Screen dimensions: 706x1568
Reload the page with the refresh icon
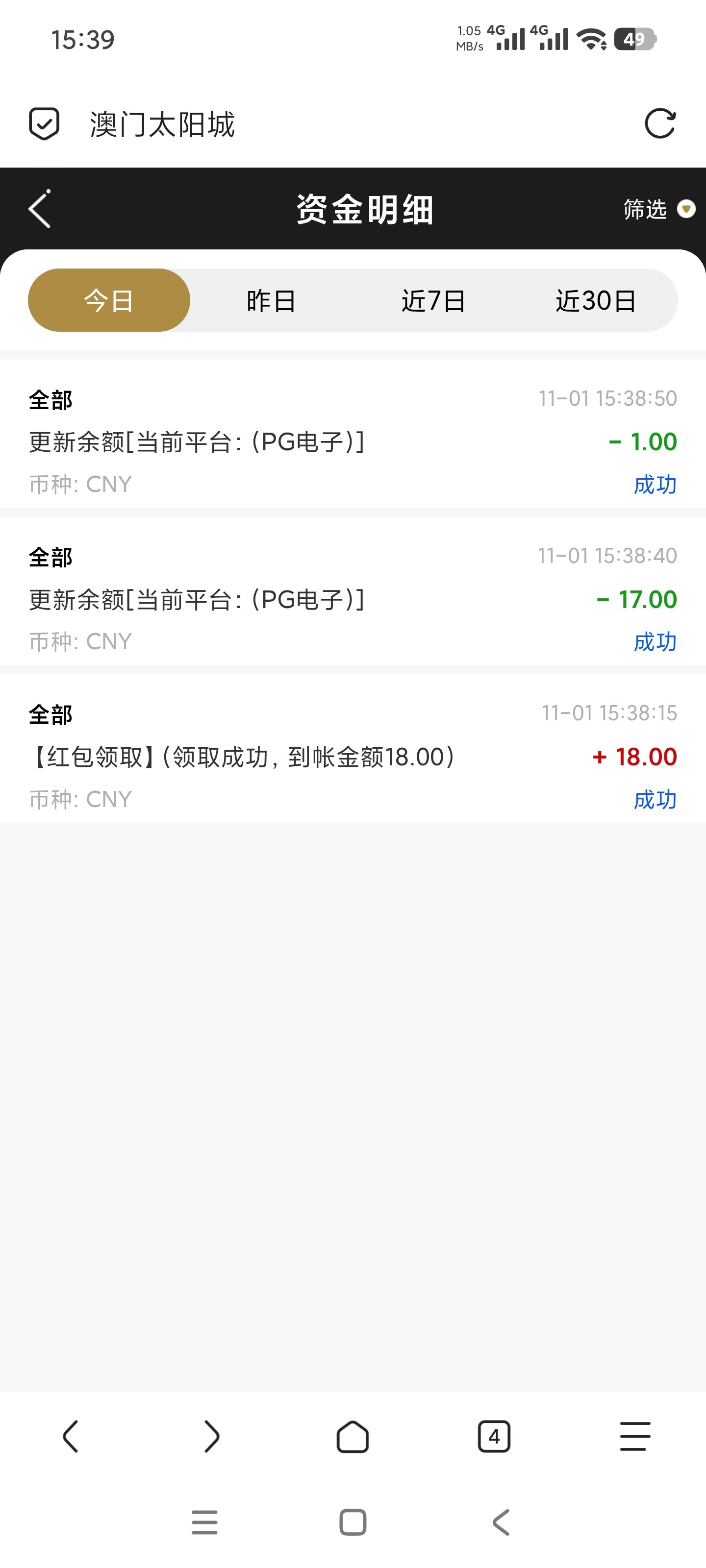point(660,124)
